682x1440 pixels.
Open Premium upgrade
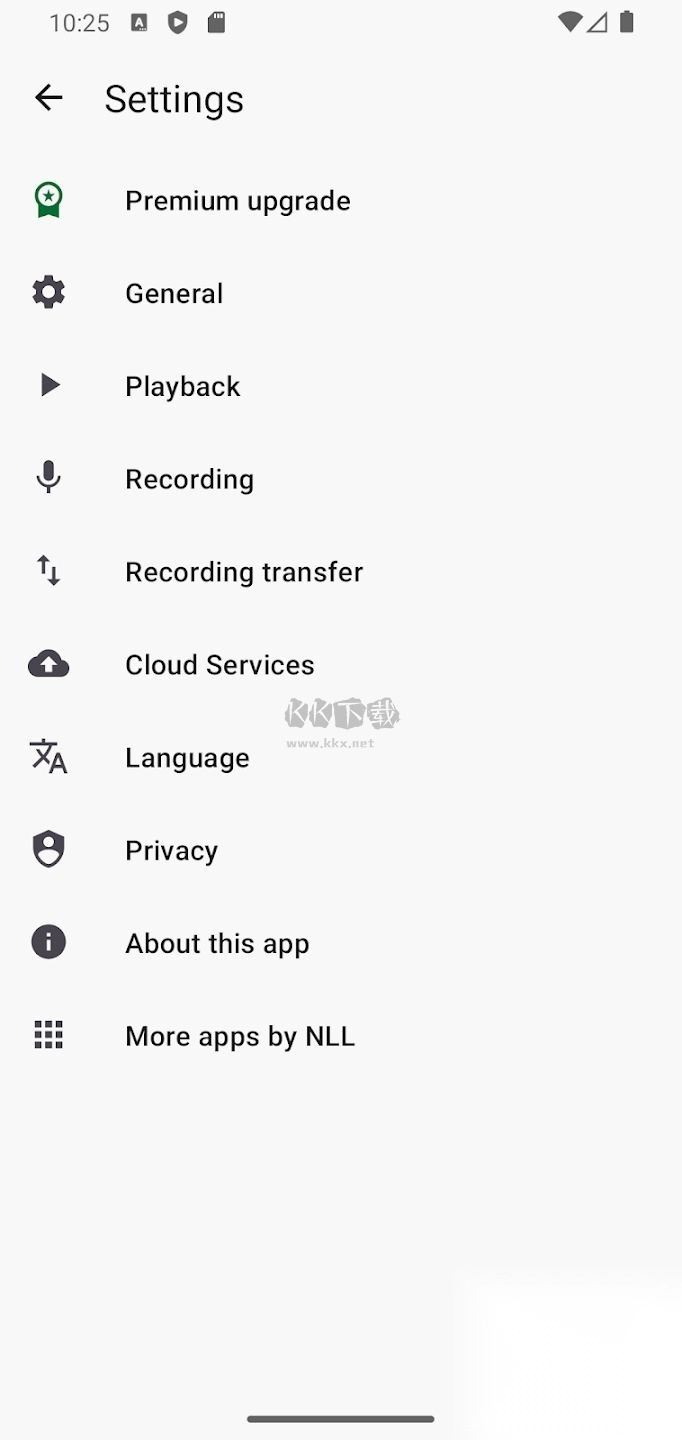pyautogui.click(x=237, y=201)
